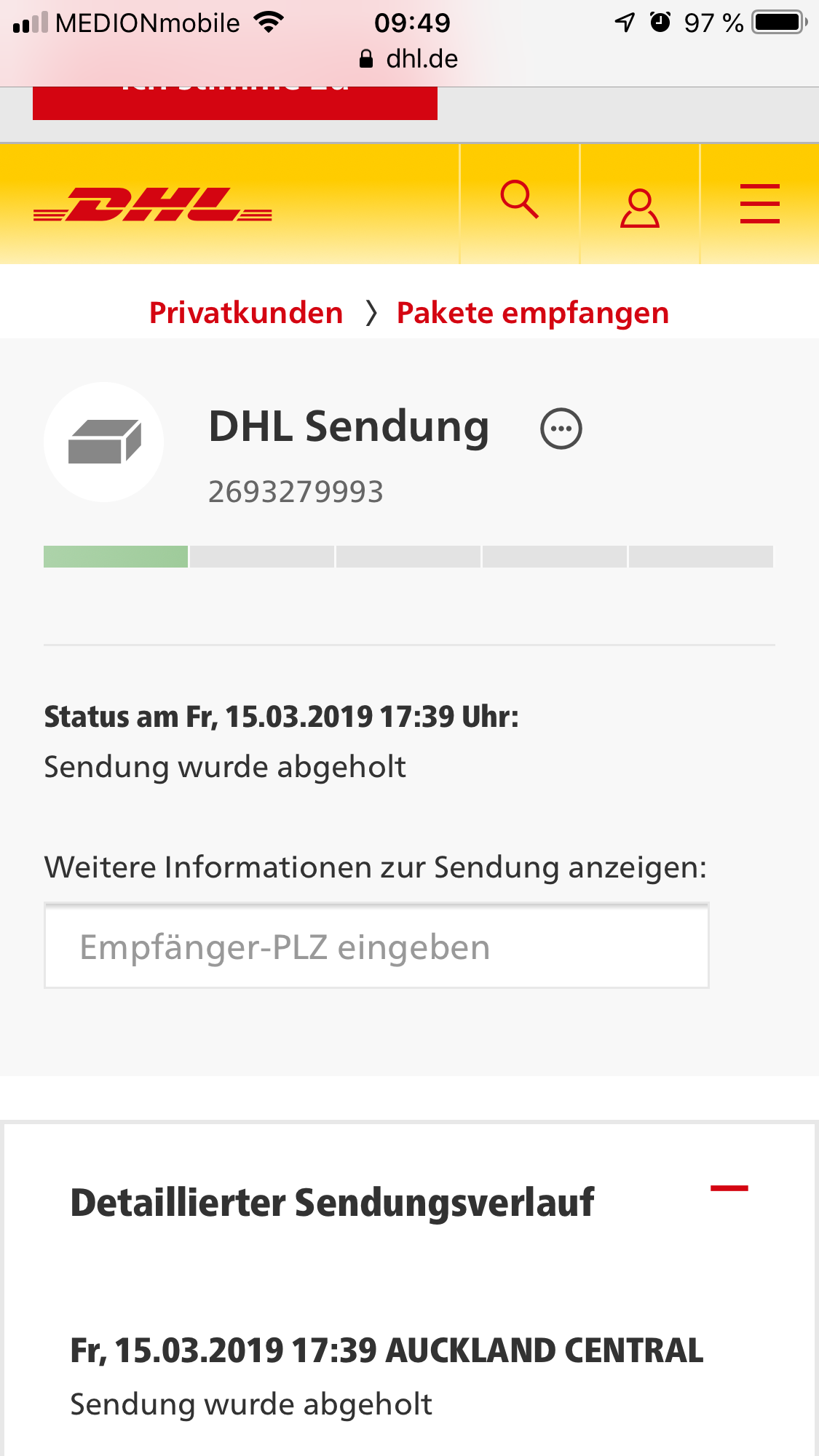Focus the Empfänger-PLZ input field
Screen dimensions: 819x1456
[376, 946]
